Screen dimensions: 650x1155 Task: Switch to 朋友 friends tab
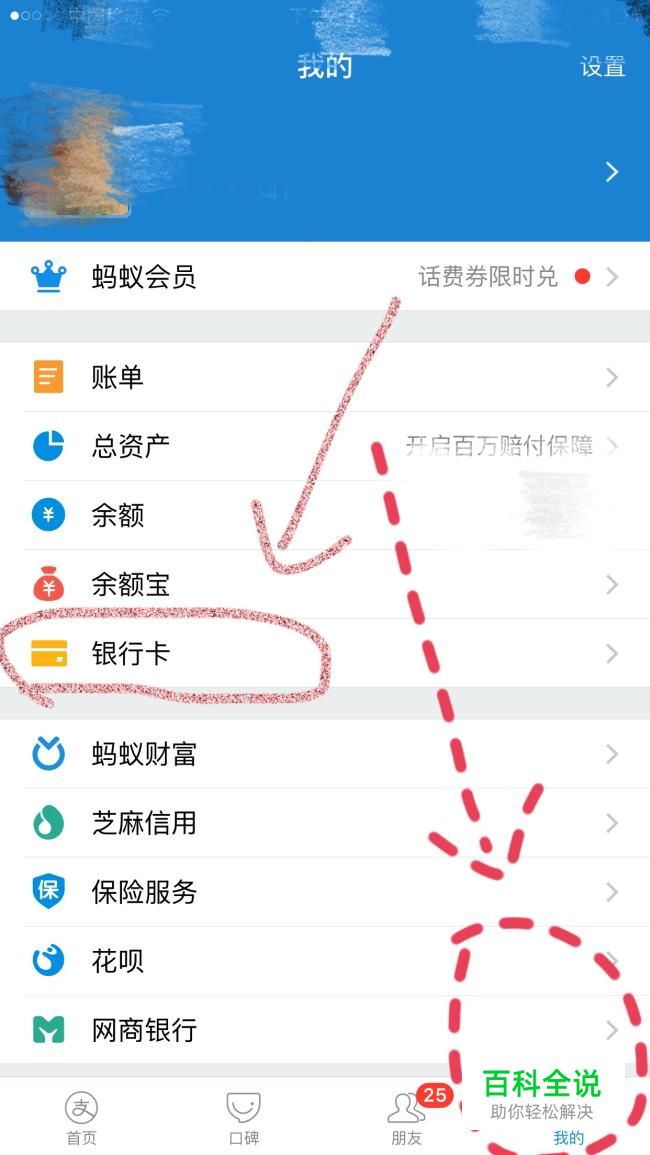pos(407,1117)
